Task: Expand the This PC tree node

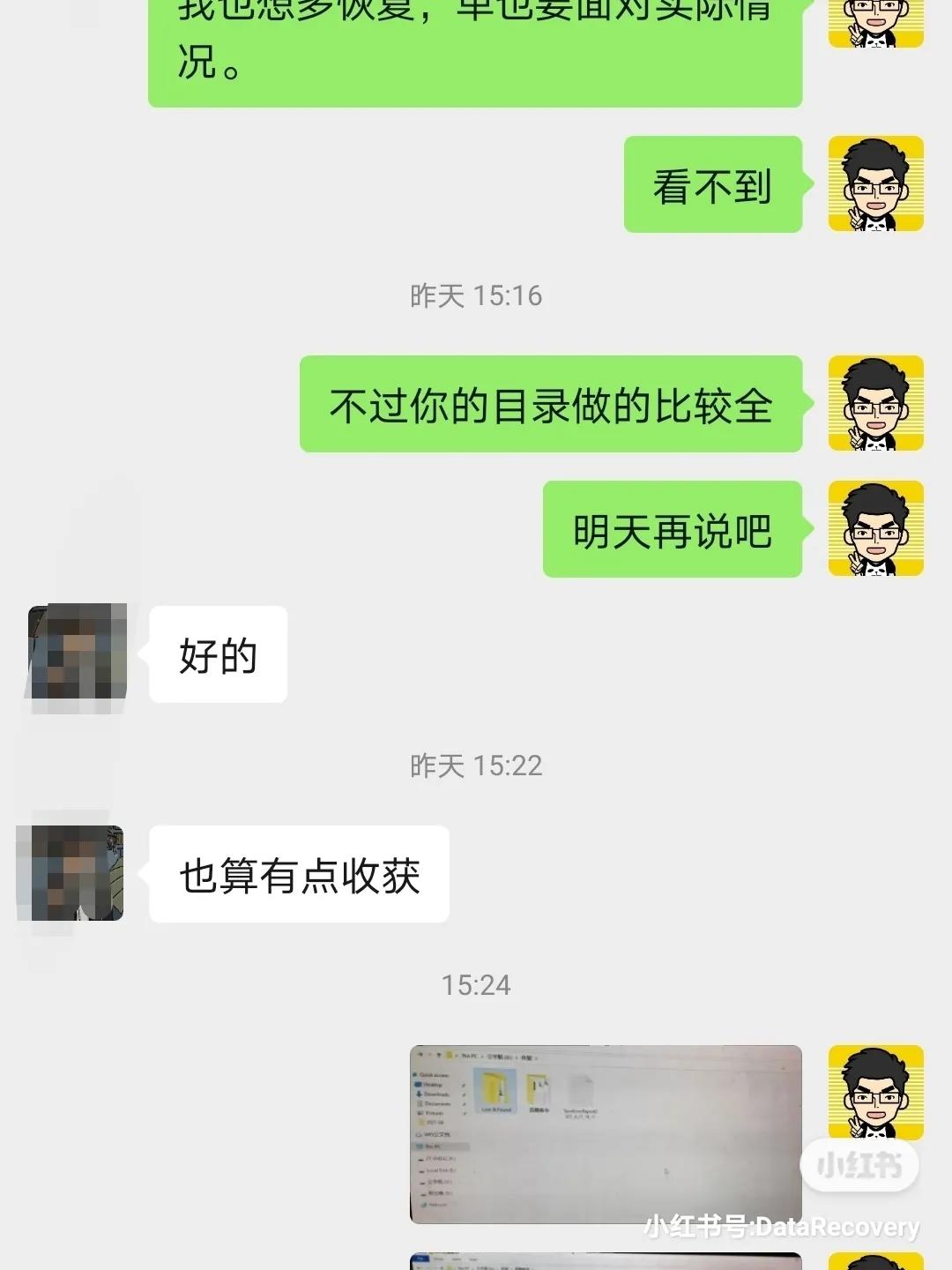Action: click(x=412, y=1145)
